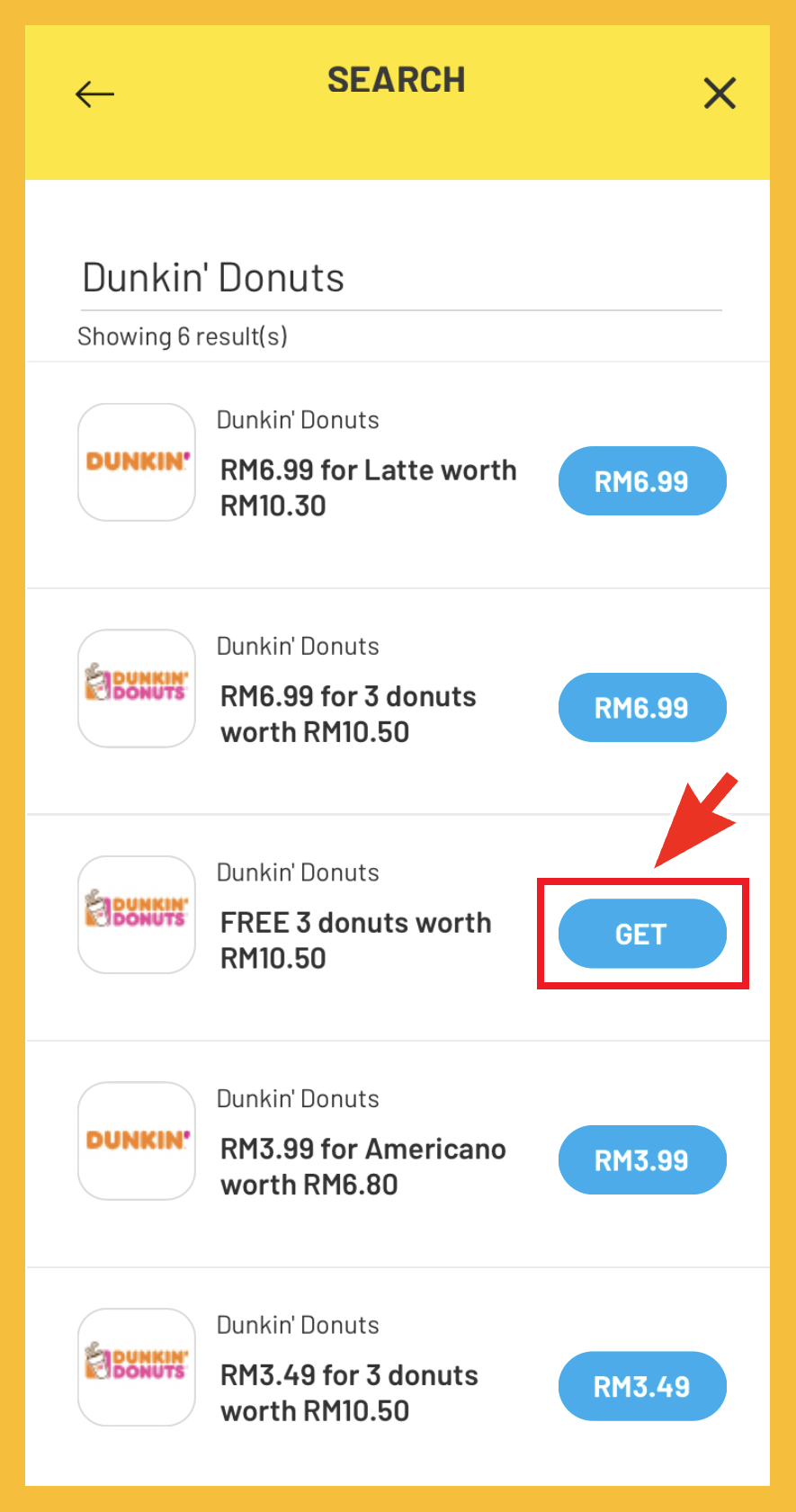Select the RM3.99 Americano price button
Viewport: 796px width, 1512px height.
tap(641, 1160)
